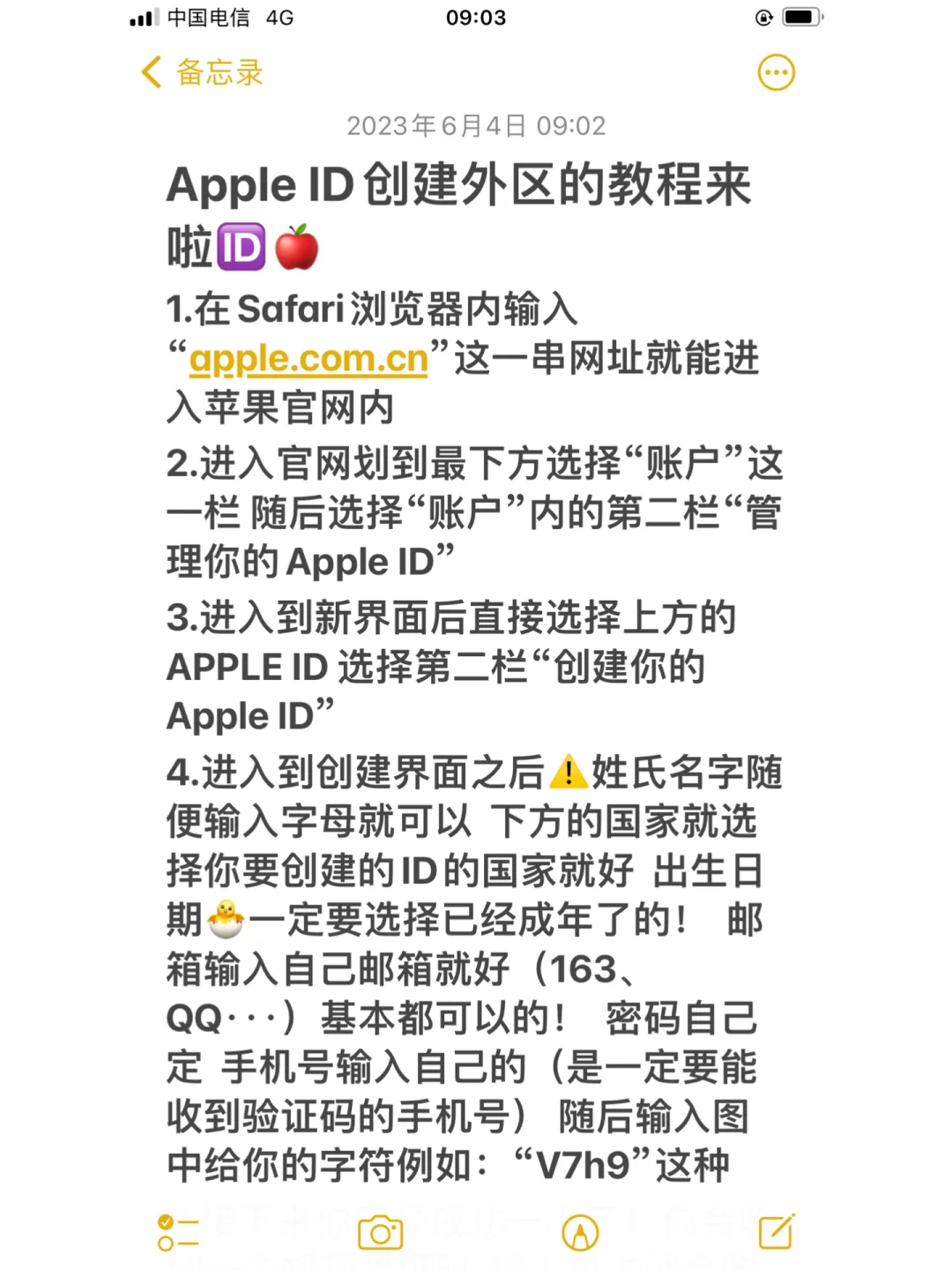Compose a new note

pyautogui.click(x=776, y=1232)
